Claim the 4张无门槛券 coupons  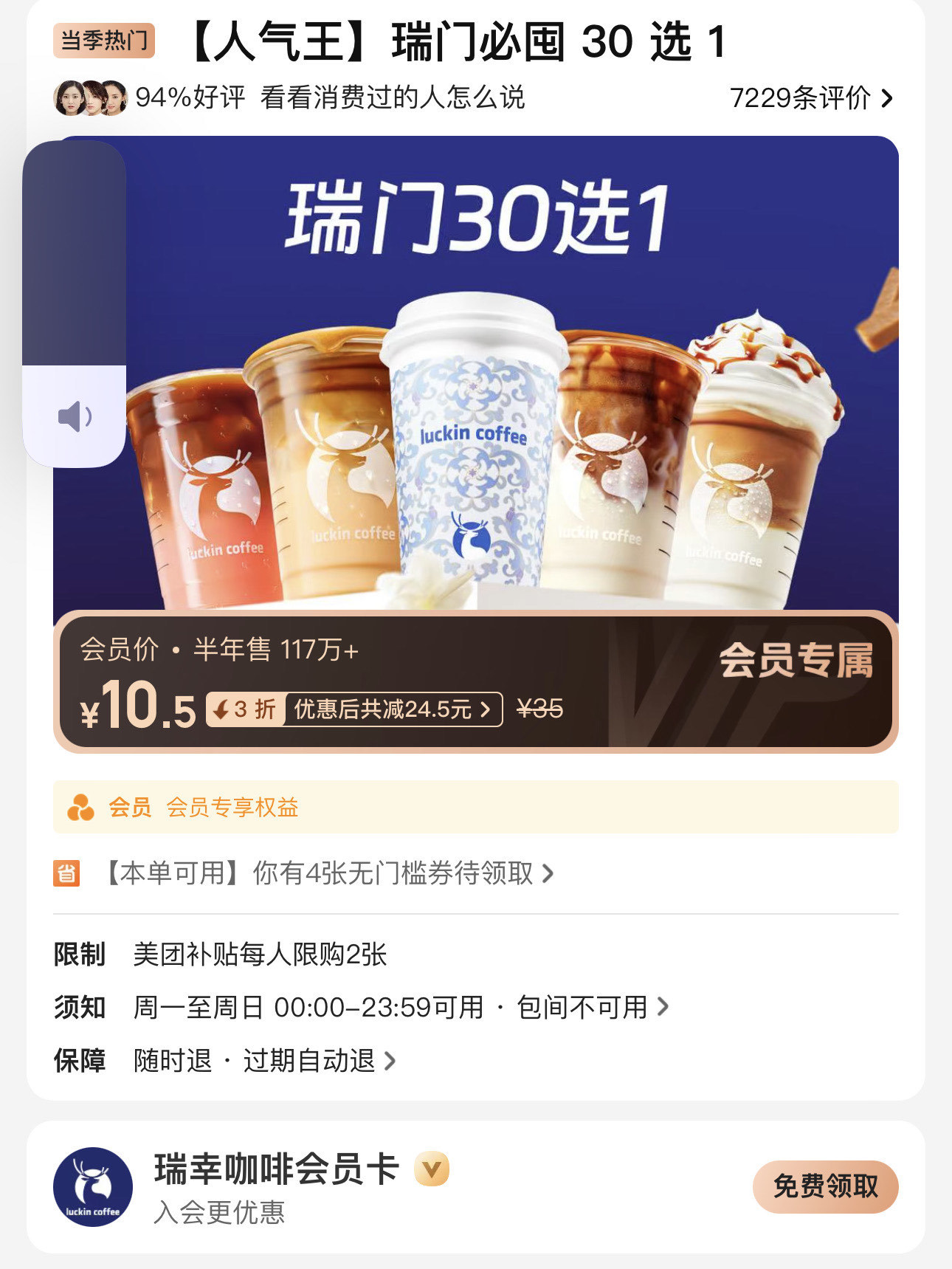[328, 873]
